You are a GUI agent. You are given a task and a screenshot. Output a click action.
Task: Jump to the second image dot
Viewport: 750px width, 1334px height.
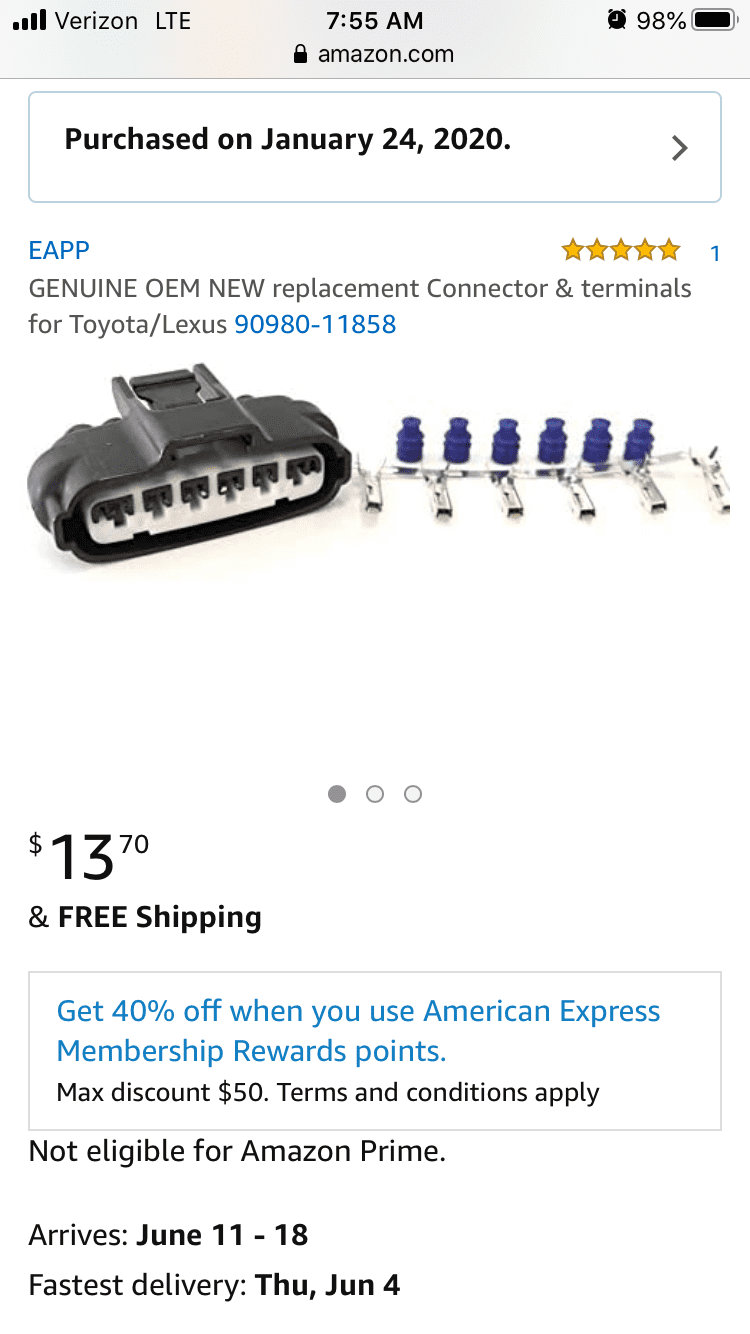tap(375, 794)
